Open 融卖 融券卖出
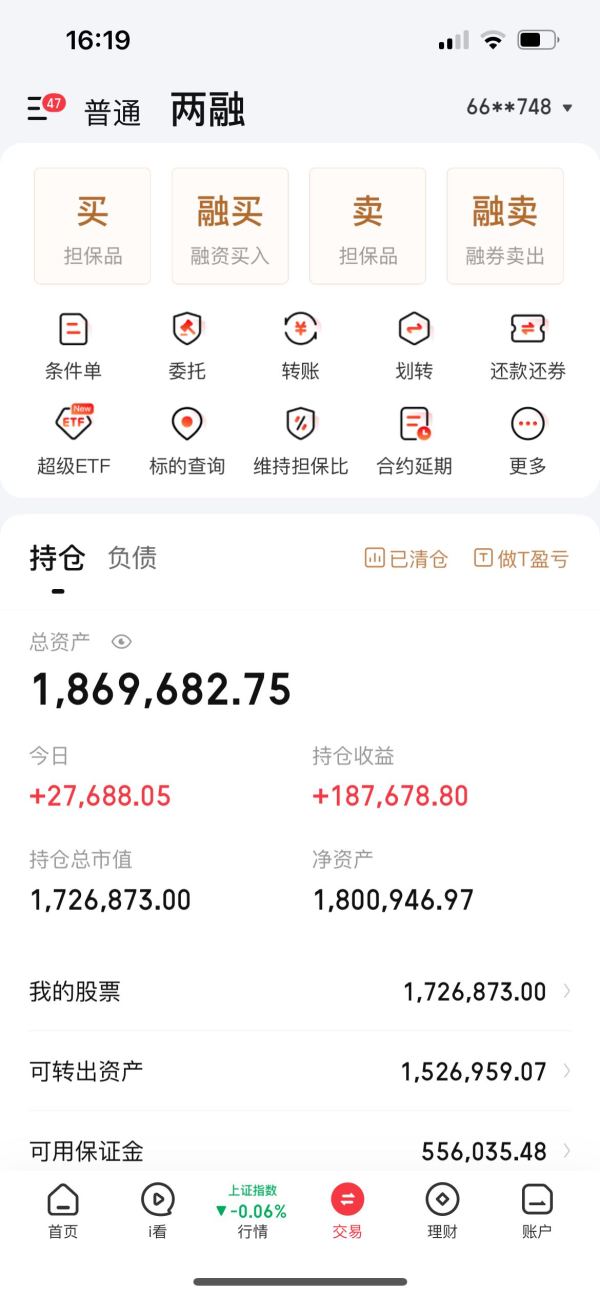This screenshot has height=1298, width=600. 505,226
